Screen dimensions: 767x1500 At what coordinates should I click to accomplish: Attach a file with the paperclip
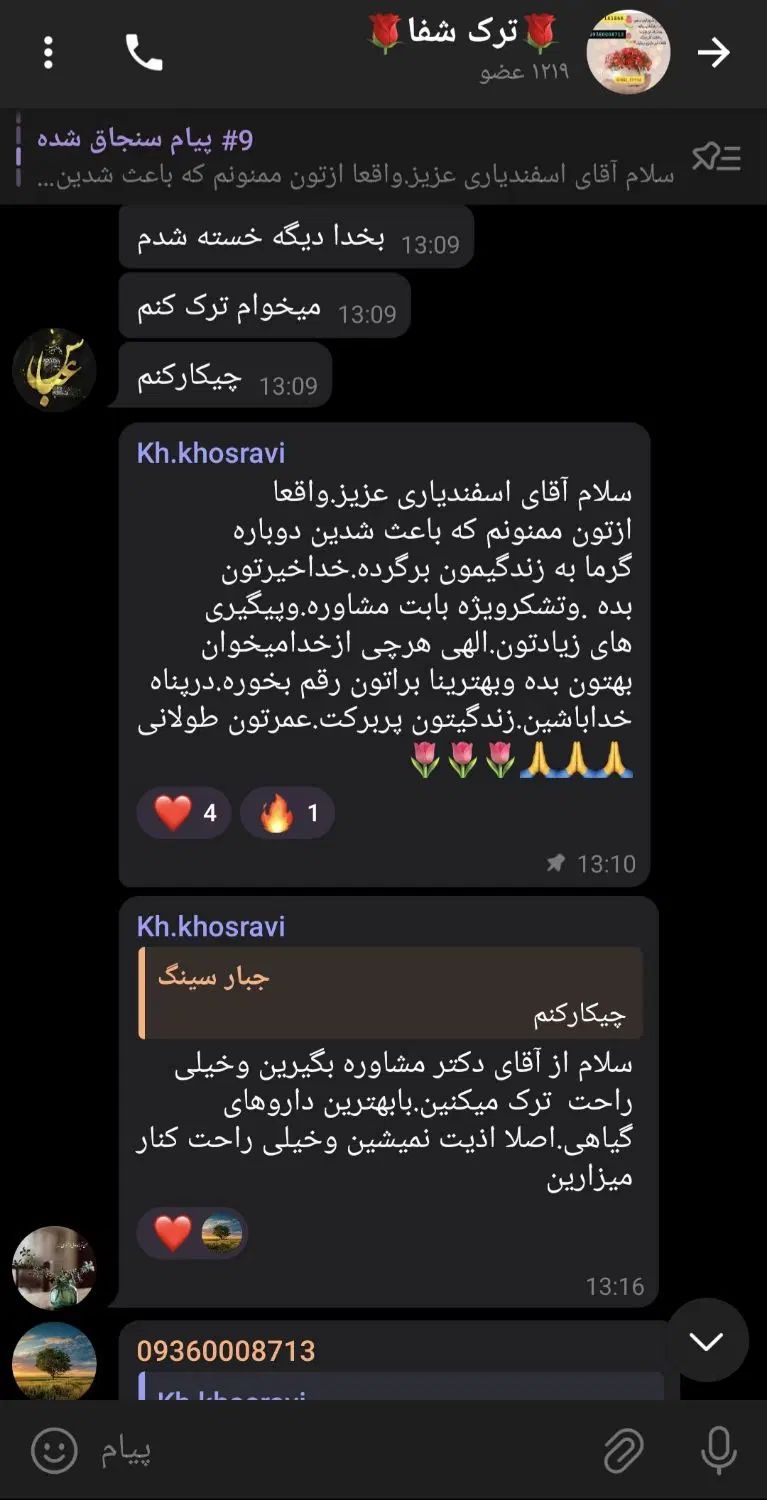(624, 1449)
